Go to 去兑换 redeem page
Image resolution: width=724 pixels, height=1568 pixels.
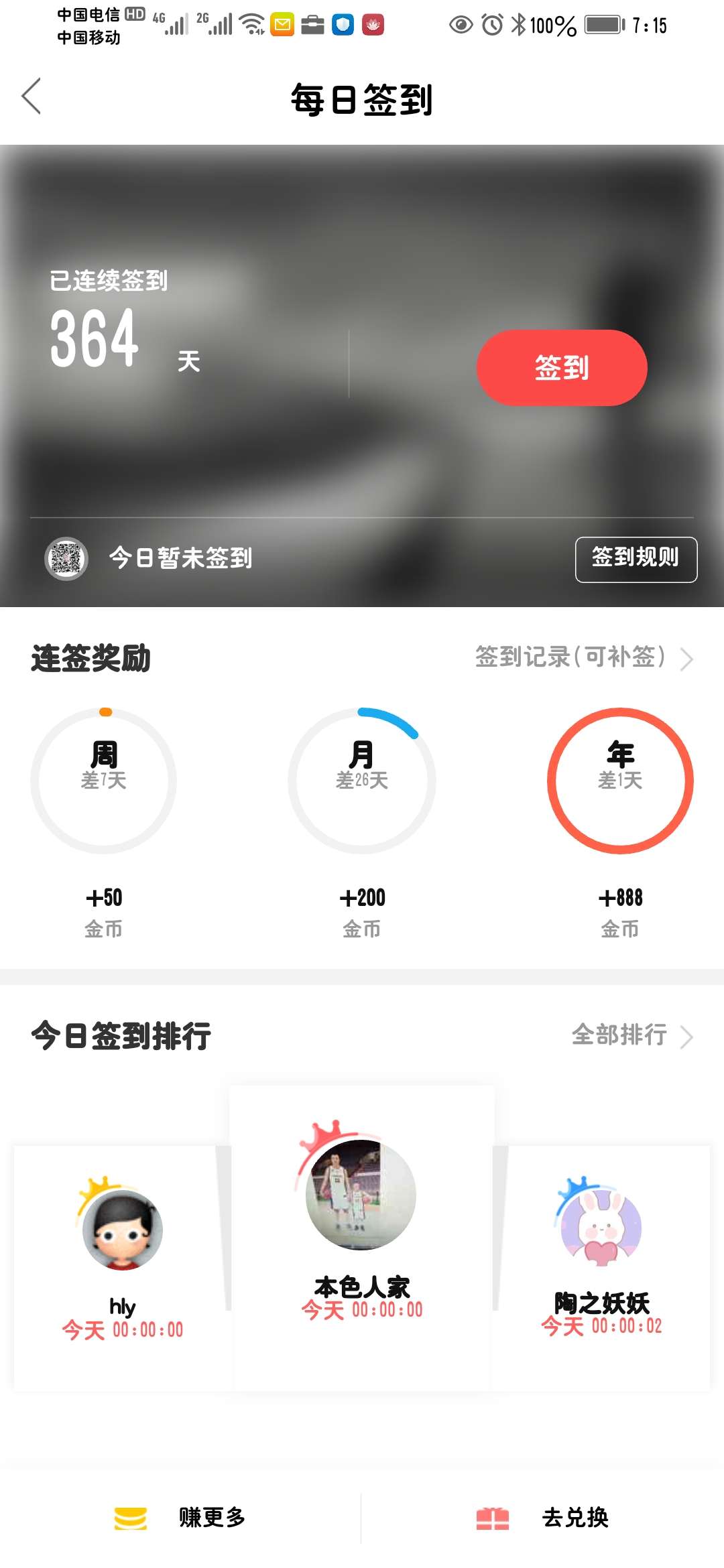click(543, 1518)
